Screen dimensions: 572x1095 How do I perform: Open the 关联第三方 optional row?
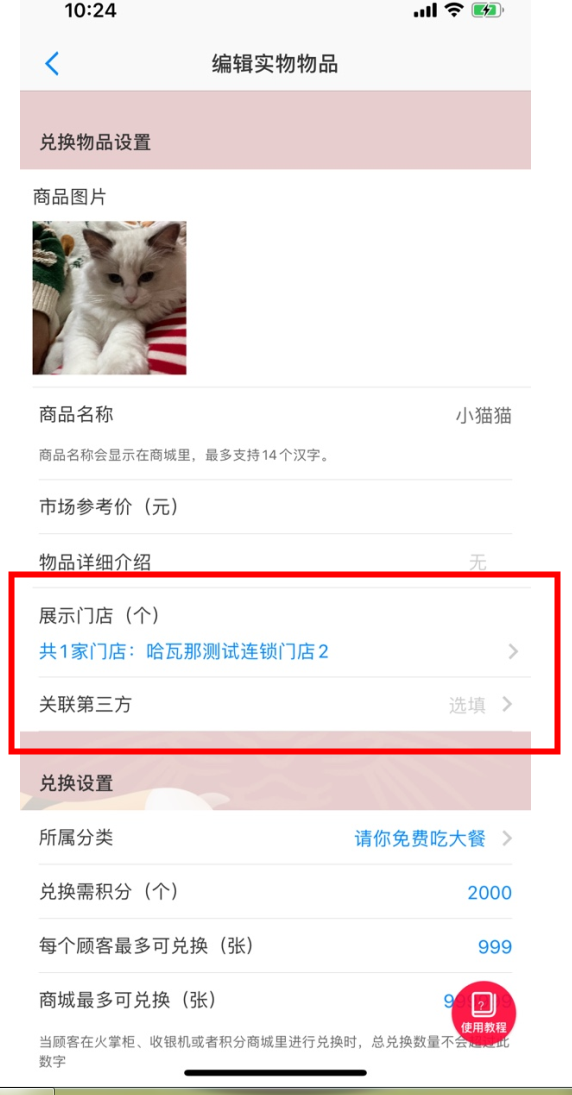click(275, 705)
